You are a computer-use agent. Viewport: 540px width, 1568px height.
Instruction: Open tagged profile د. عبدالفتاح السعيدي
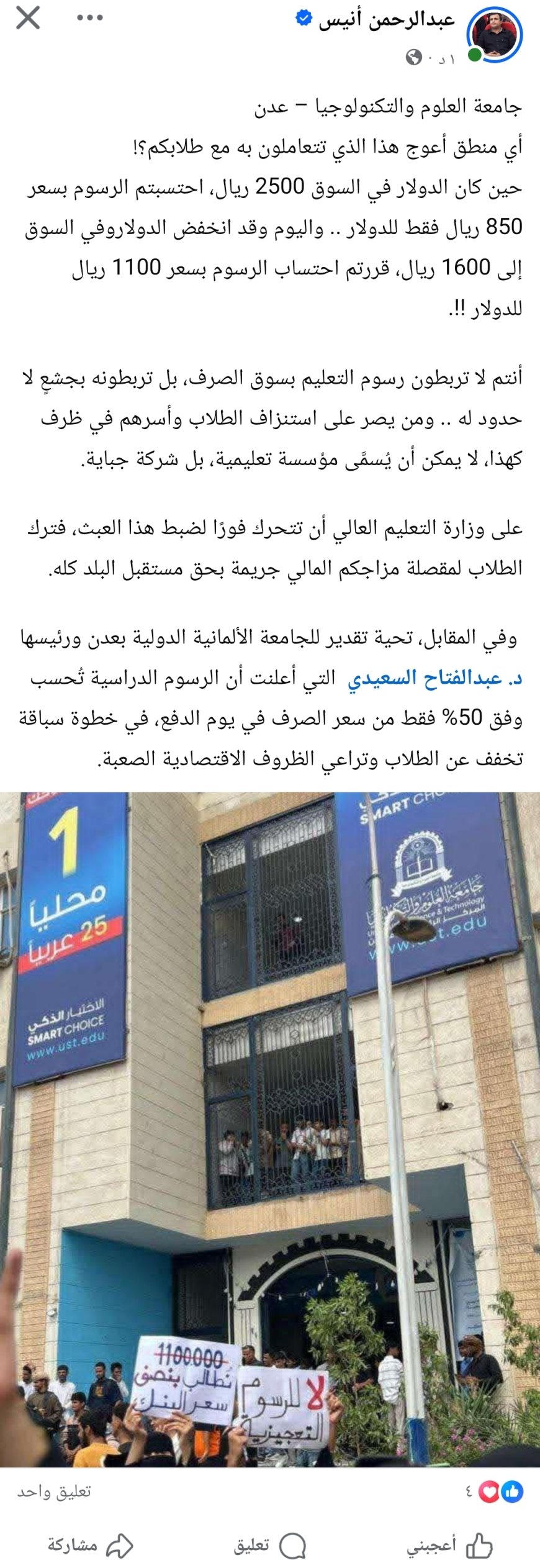[x=434, y=678]
